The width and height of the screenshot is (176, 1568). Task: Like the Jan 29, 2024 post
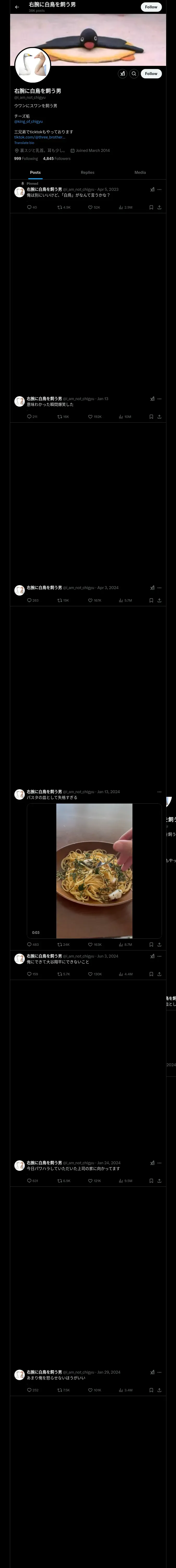(x=95, y=1390)
